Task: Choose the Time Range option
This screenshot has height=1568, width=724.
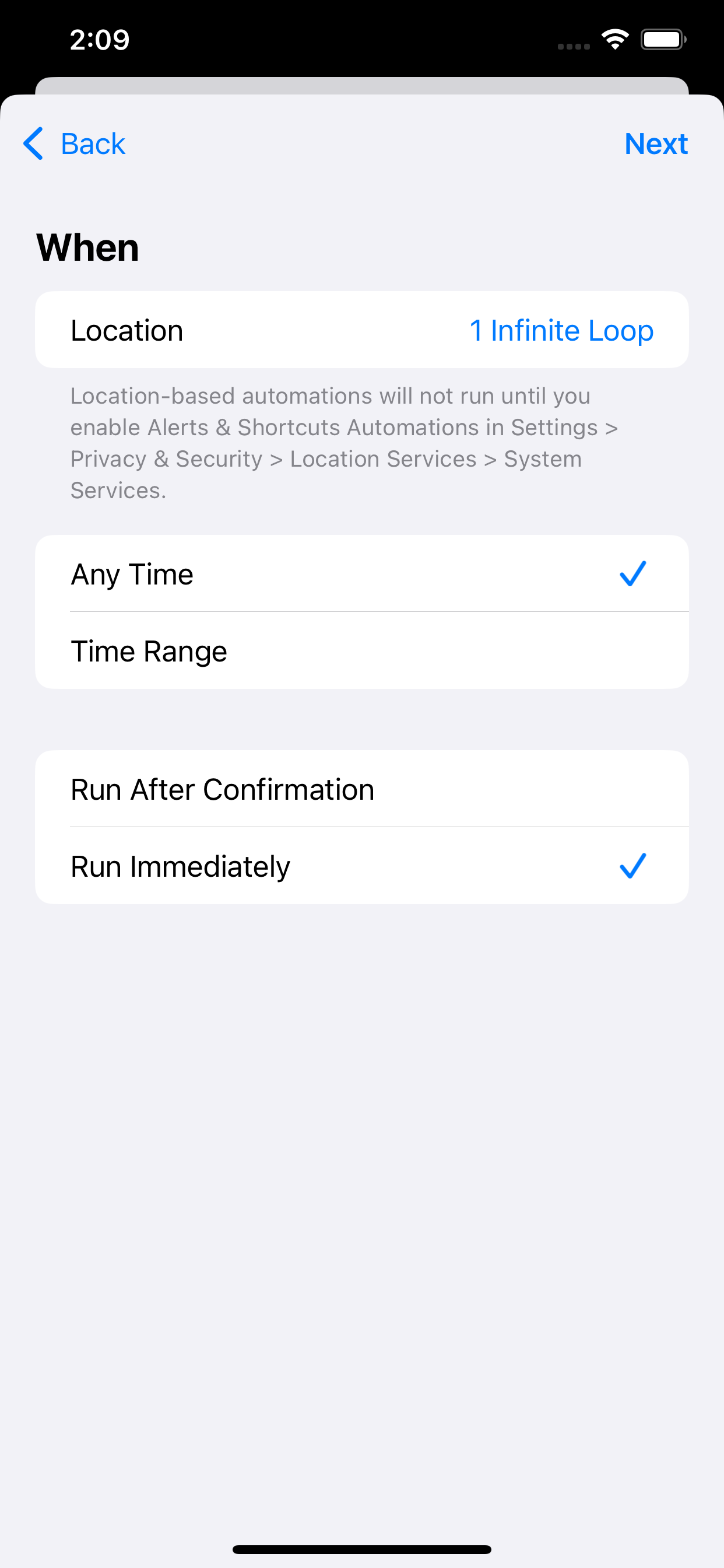Action: tap(361, 650)
